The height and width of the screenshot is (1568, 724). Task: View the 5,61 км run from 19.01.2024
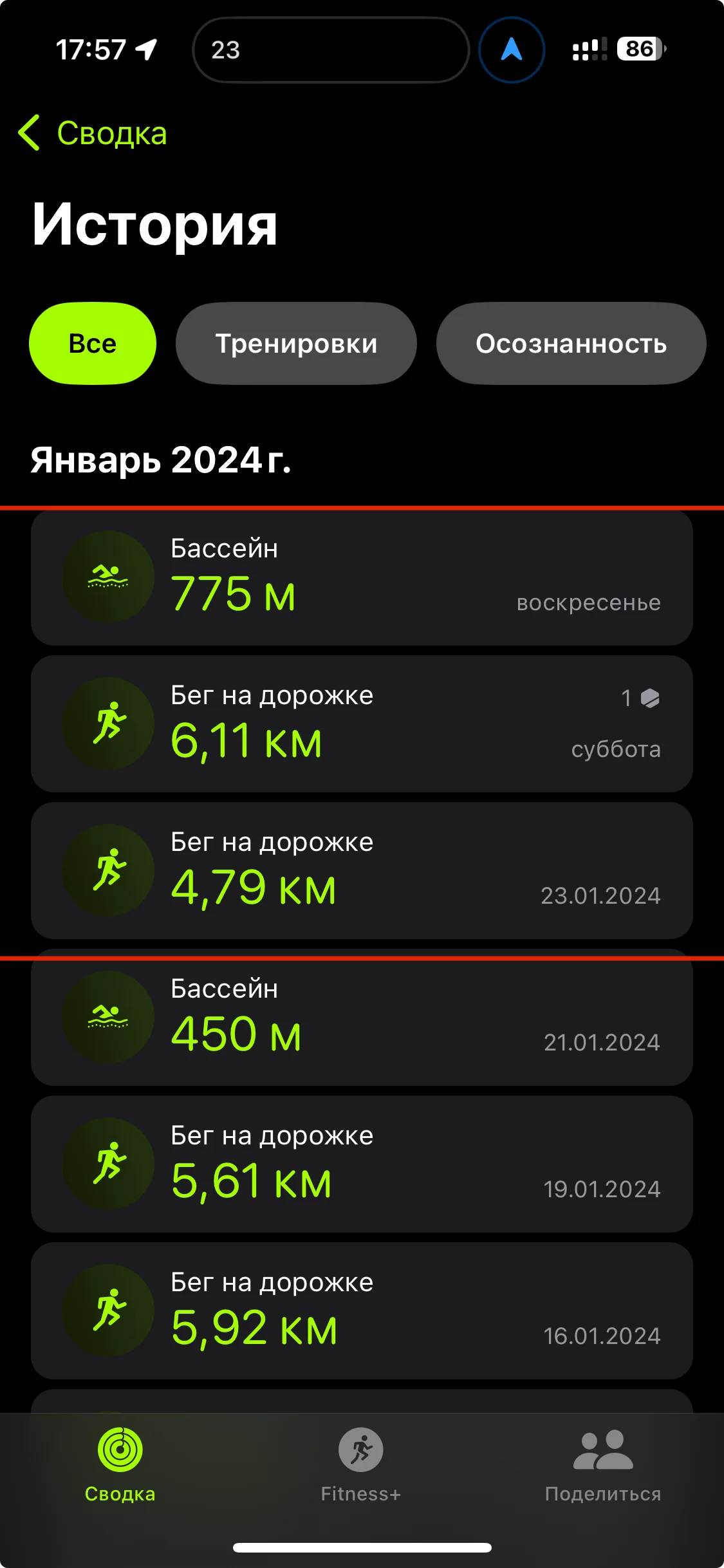362,1164
